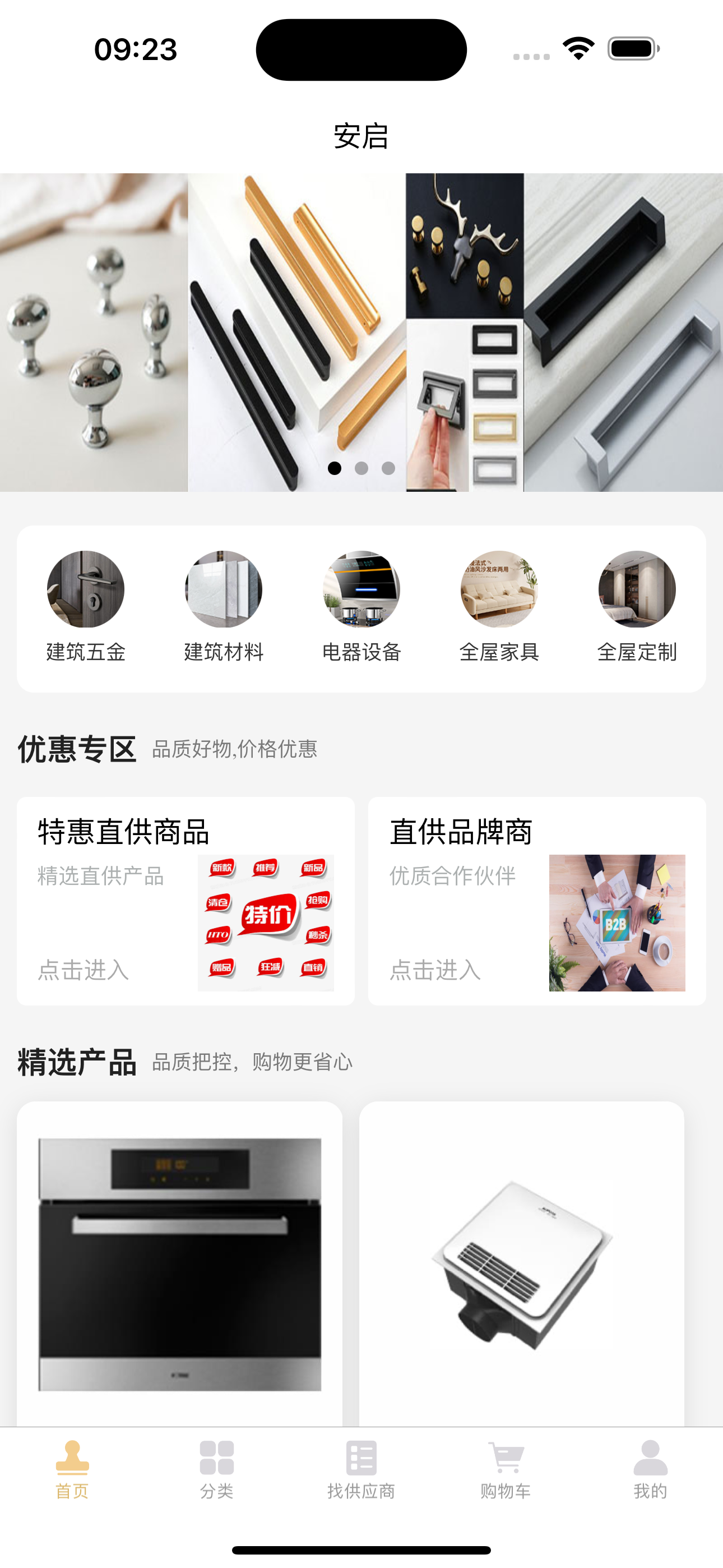Open the 建筑材料 category

point(224,606)
